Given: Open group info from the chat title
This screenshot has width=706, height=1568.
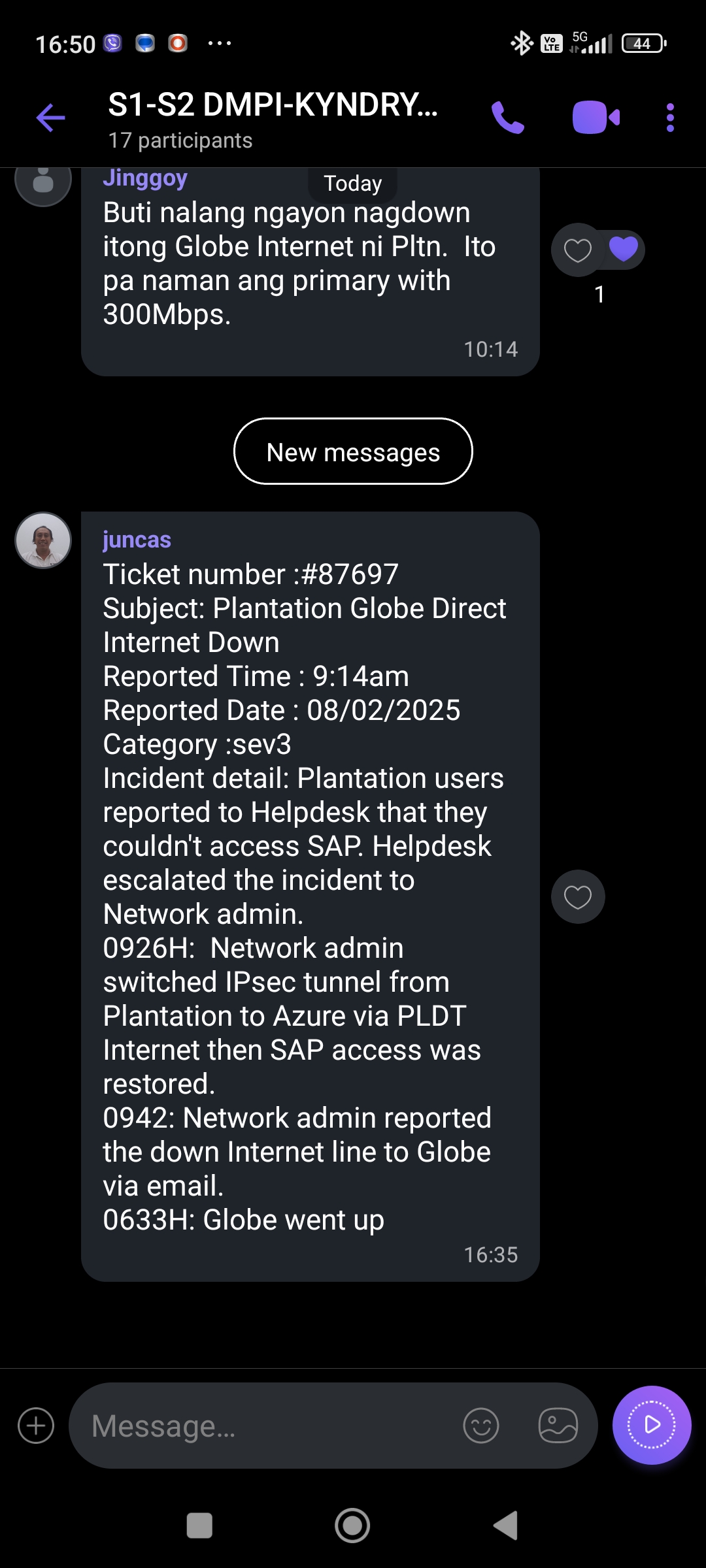Looking at the screenshot, I should (x=273, y=118).
